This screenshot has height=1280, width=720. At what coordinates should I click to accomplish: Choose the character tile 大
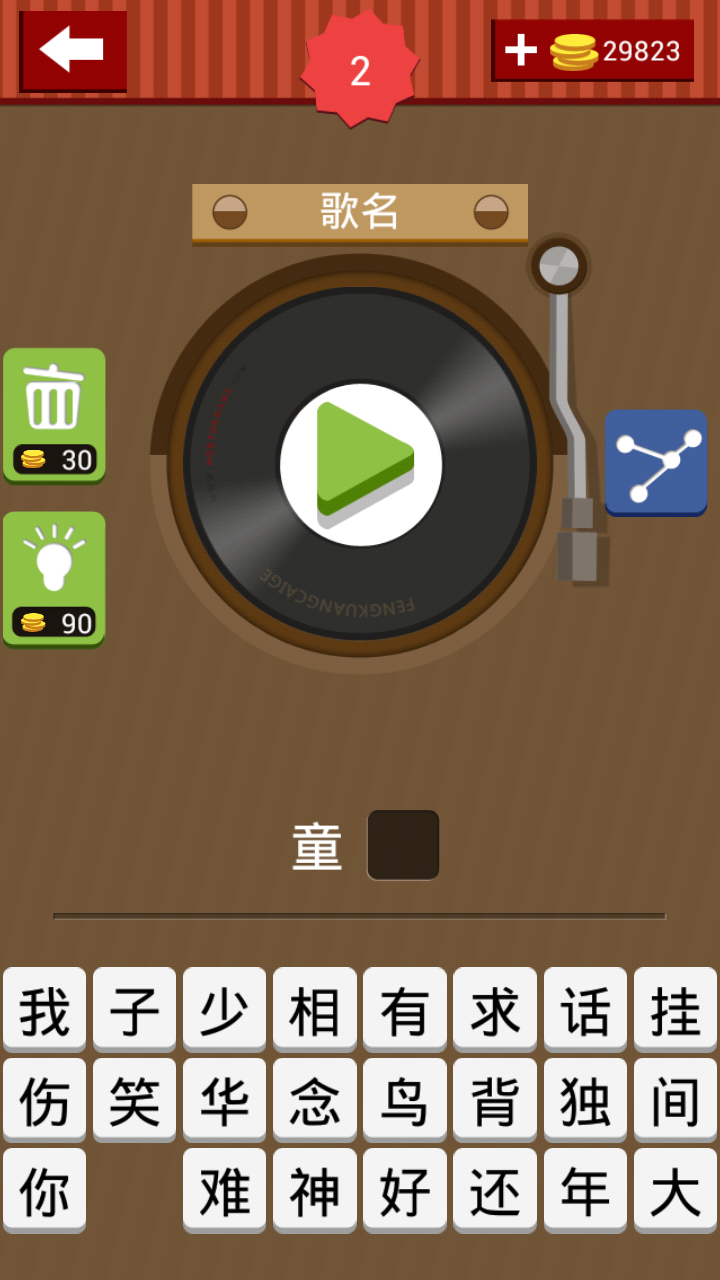(x=675, y=1189)
